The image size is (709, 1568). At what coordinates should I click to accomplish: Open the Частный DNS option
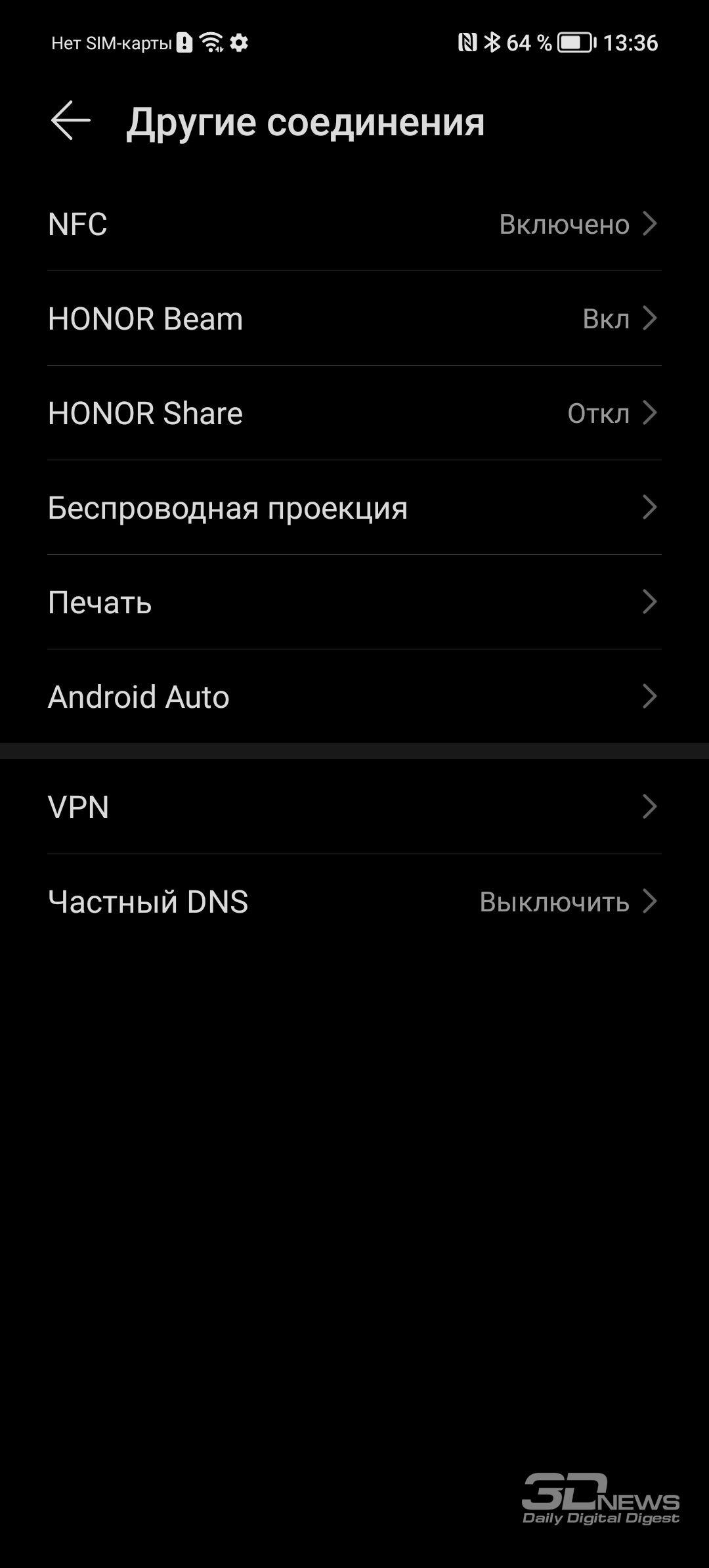tap(354, 902)
